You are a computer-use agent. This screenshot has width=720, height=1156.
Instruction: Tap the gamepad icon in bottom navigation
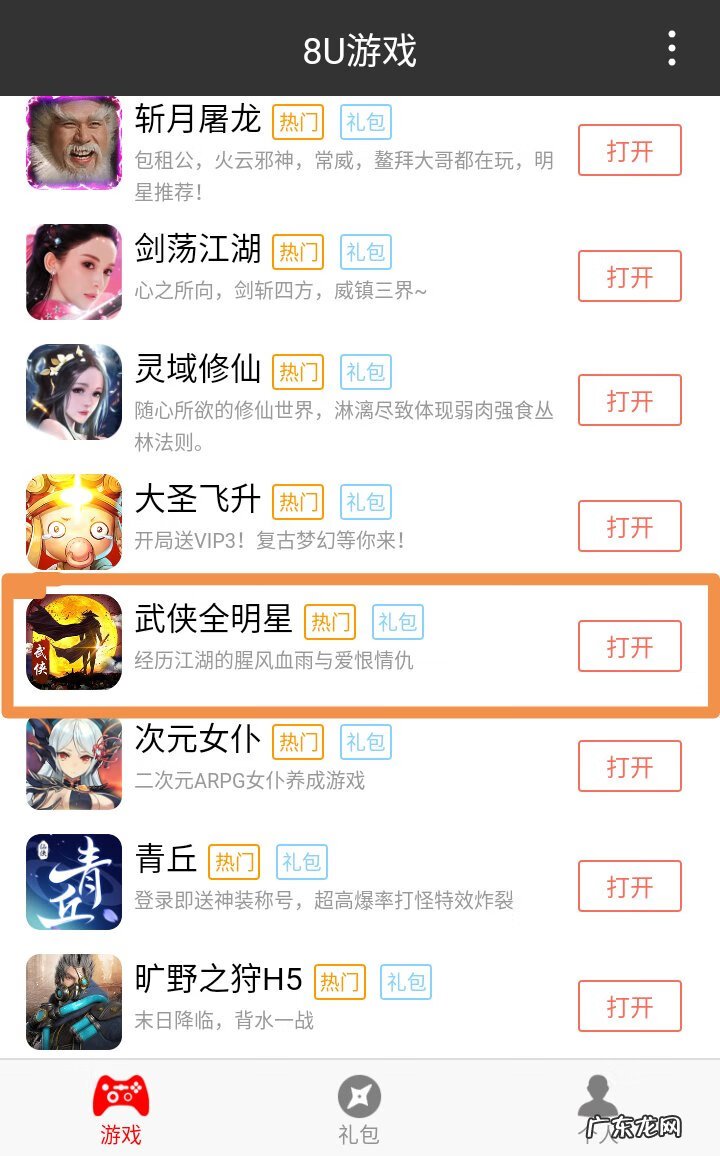click(120, 1096)
